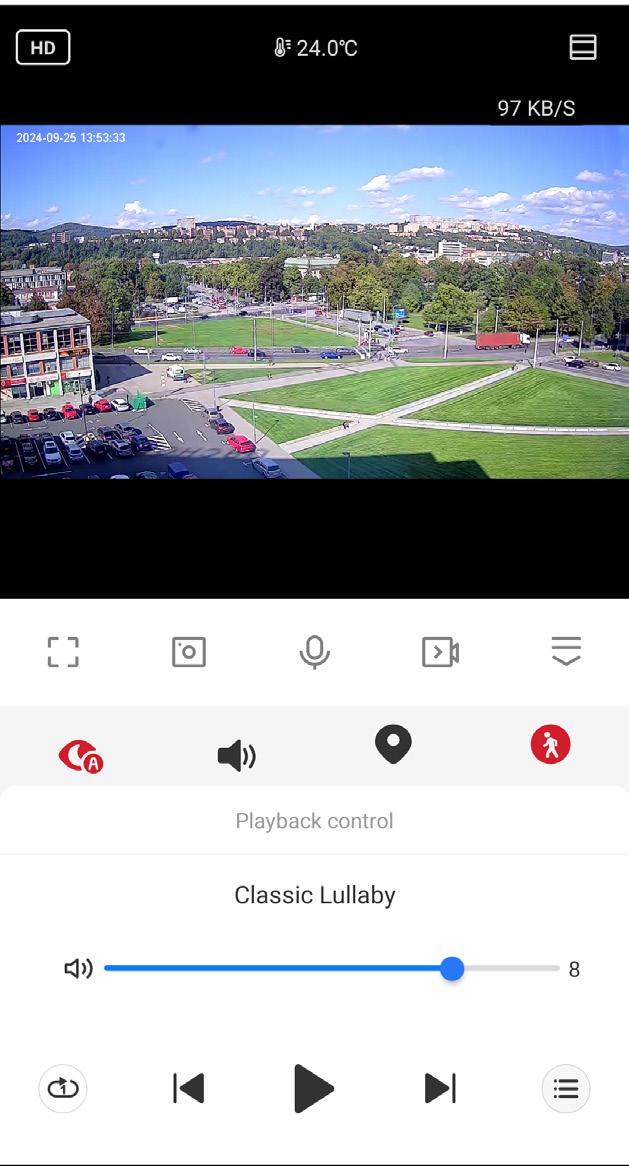Change the repeat-one loop mode
This screenshot has height=1166, width=629.
click(63, 1088)
